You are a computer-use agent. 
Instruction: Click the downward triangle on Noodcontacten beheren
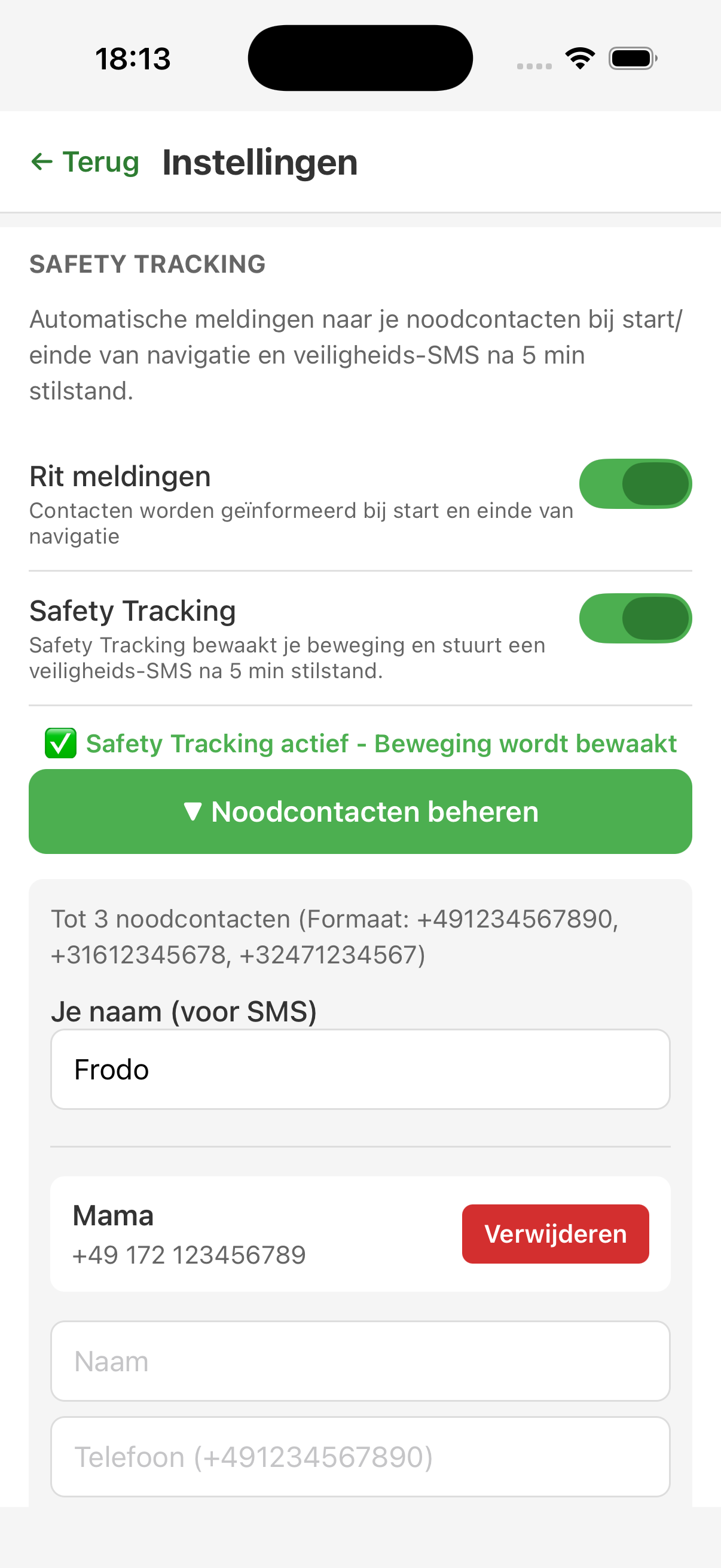[x=194, y=811]
